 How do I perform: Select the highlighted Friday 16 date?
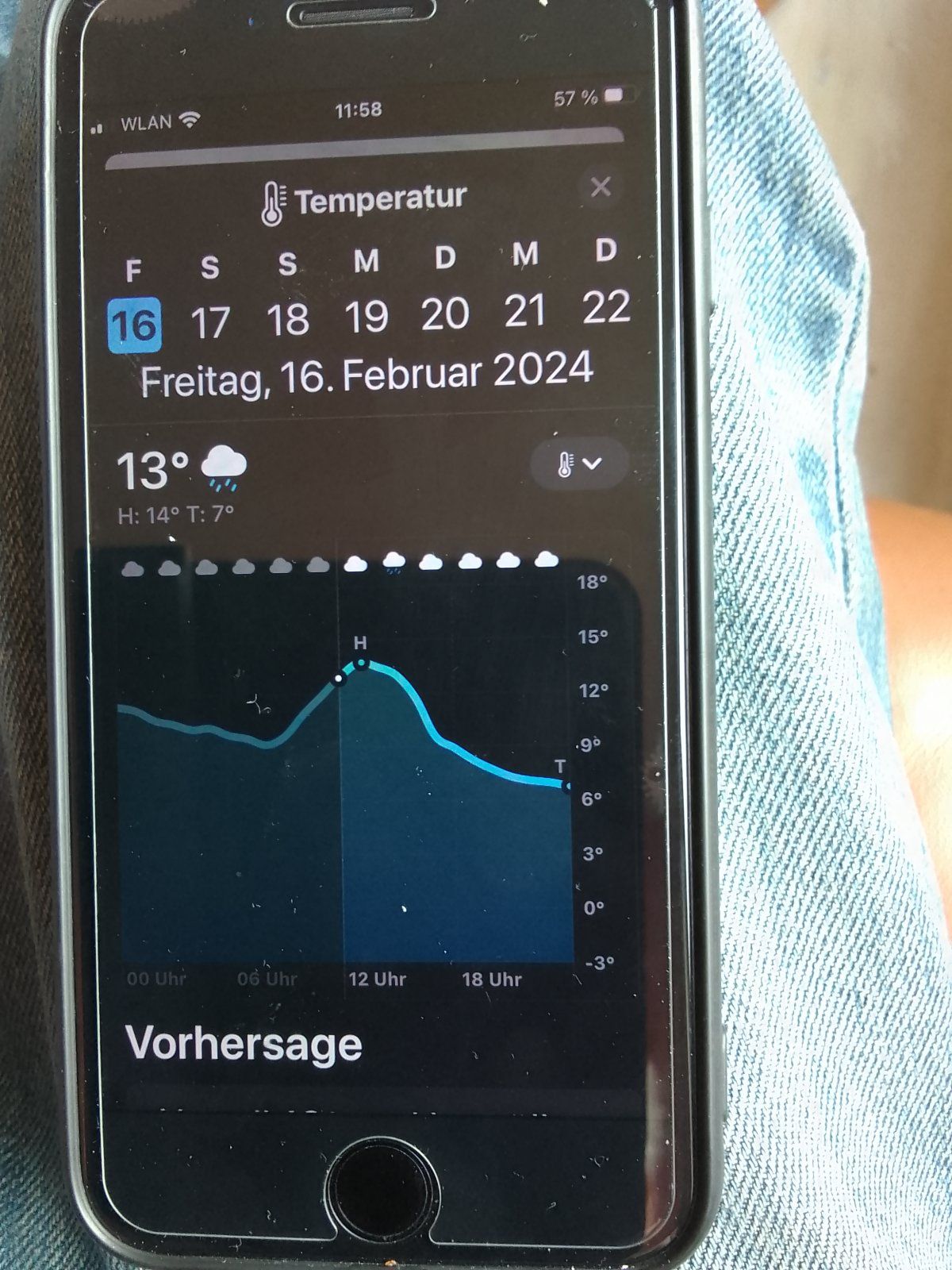click(x=135, y=325)
